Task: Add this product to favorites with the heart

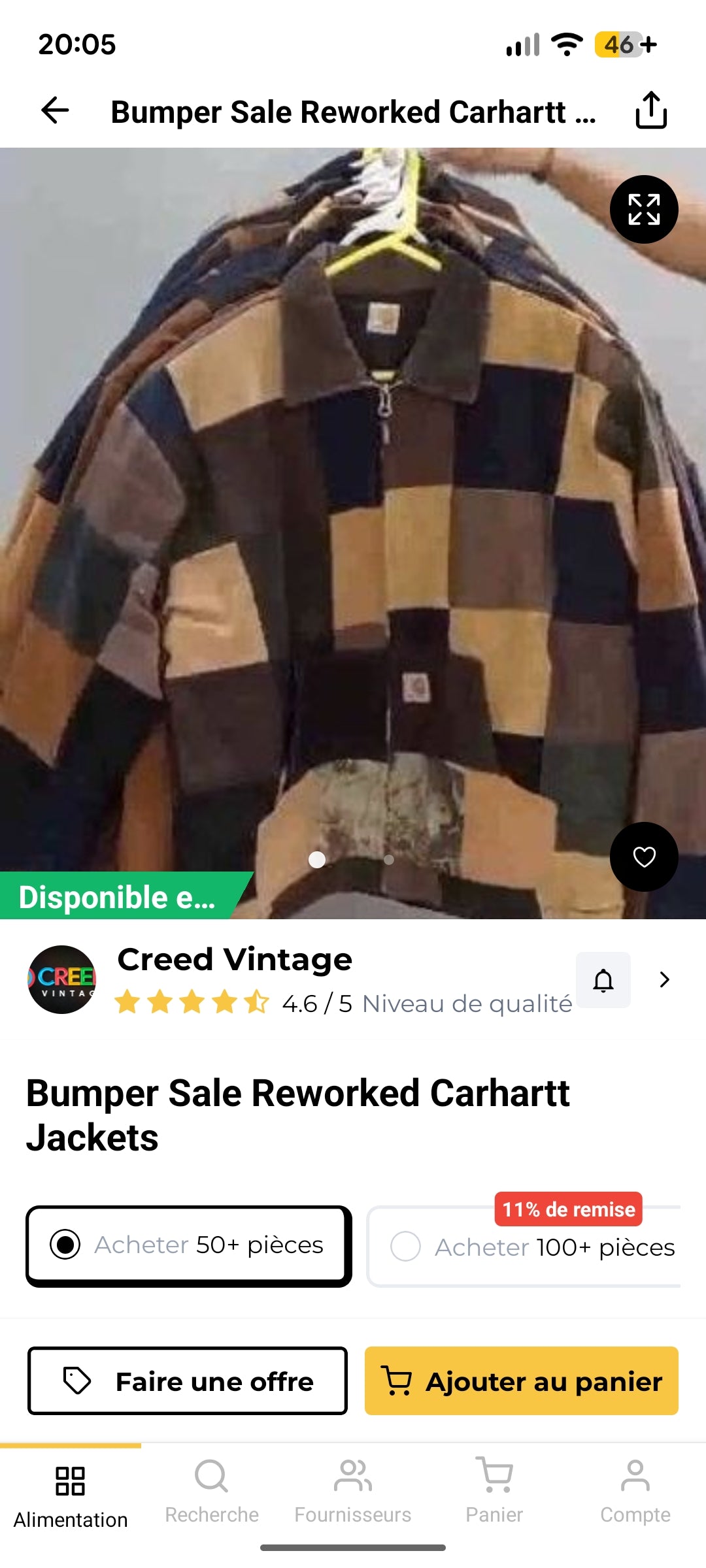Action: [644, 857]
